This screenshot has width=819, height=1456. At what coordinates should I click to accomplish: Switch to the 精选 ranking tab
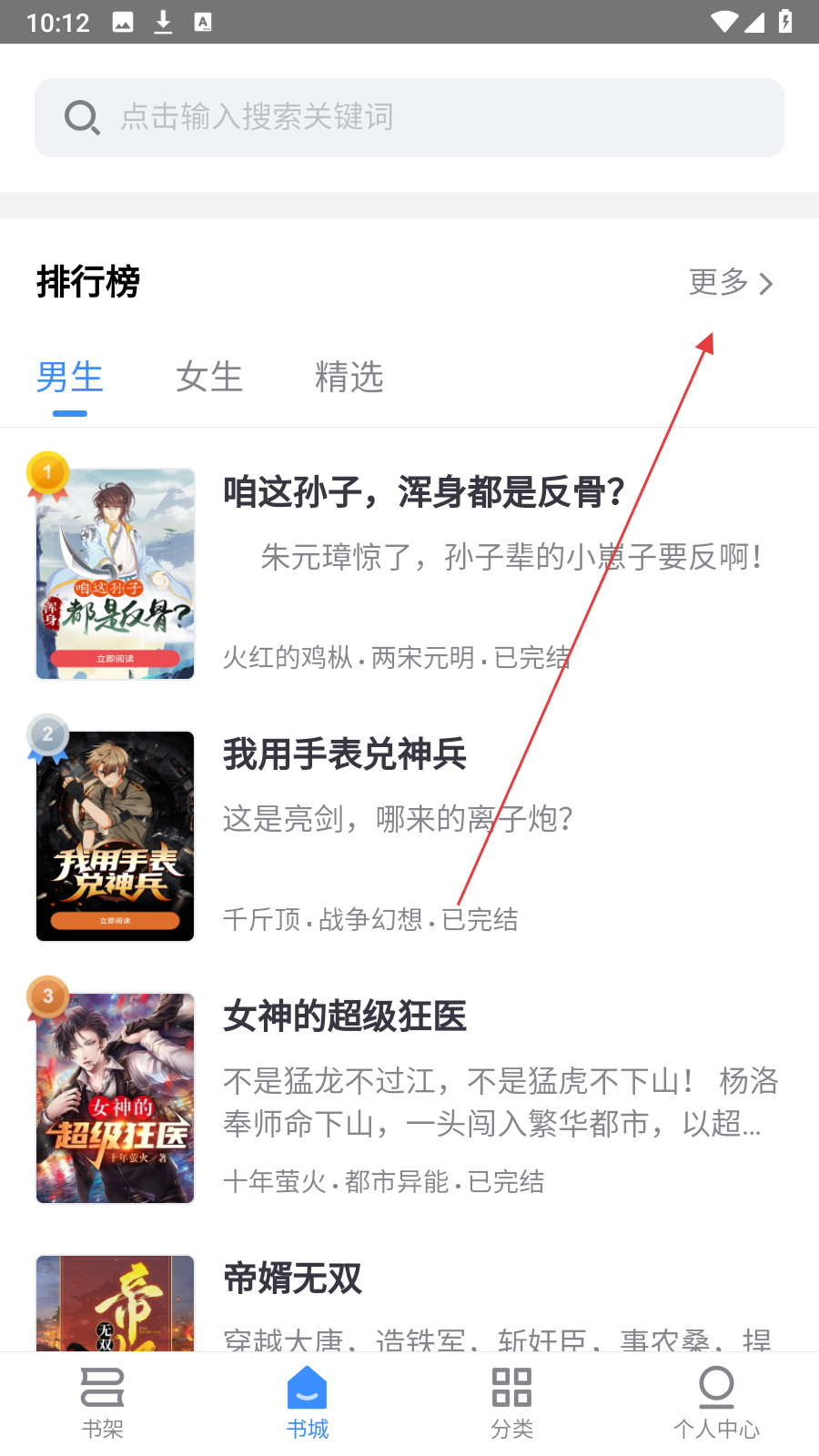click(349, 377)
